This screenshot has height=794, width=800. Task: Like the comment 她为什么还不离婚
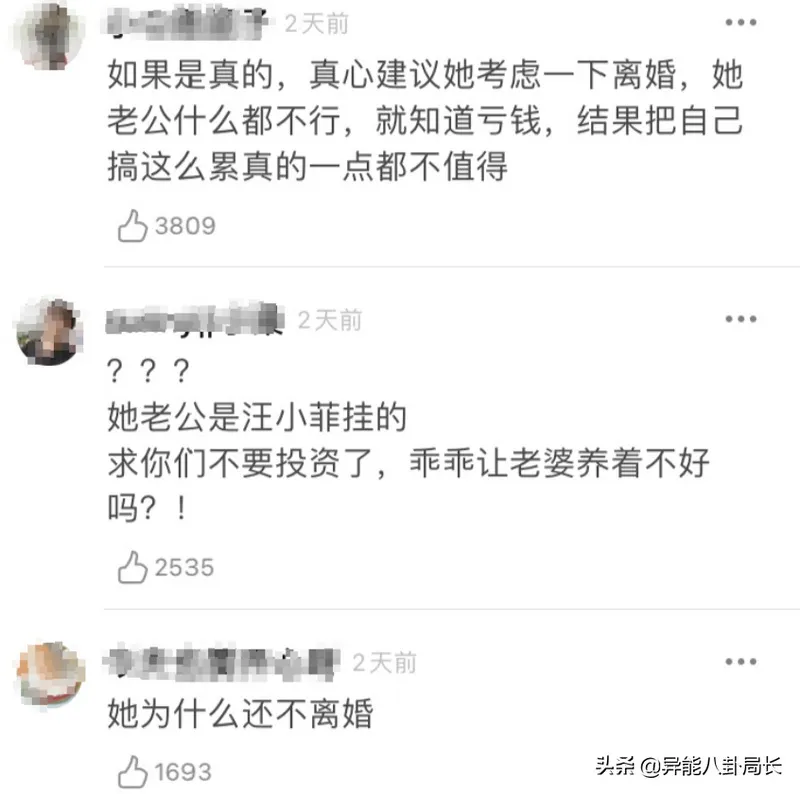[x=133, y=771]
